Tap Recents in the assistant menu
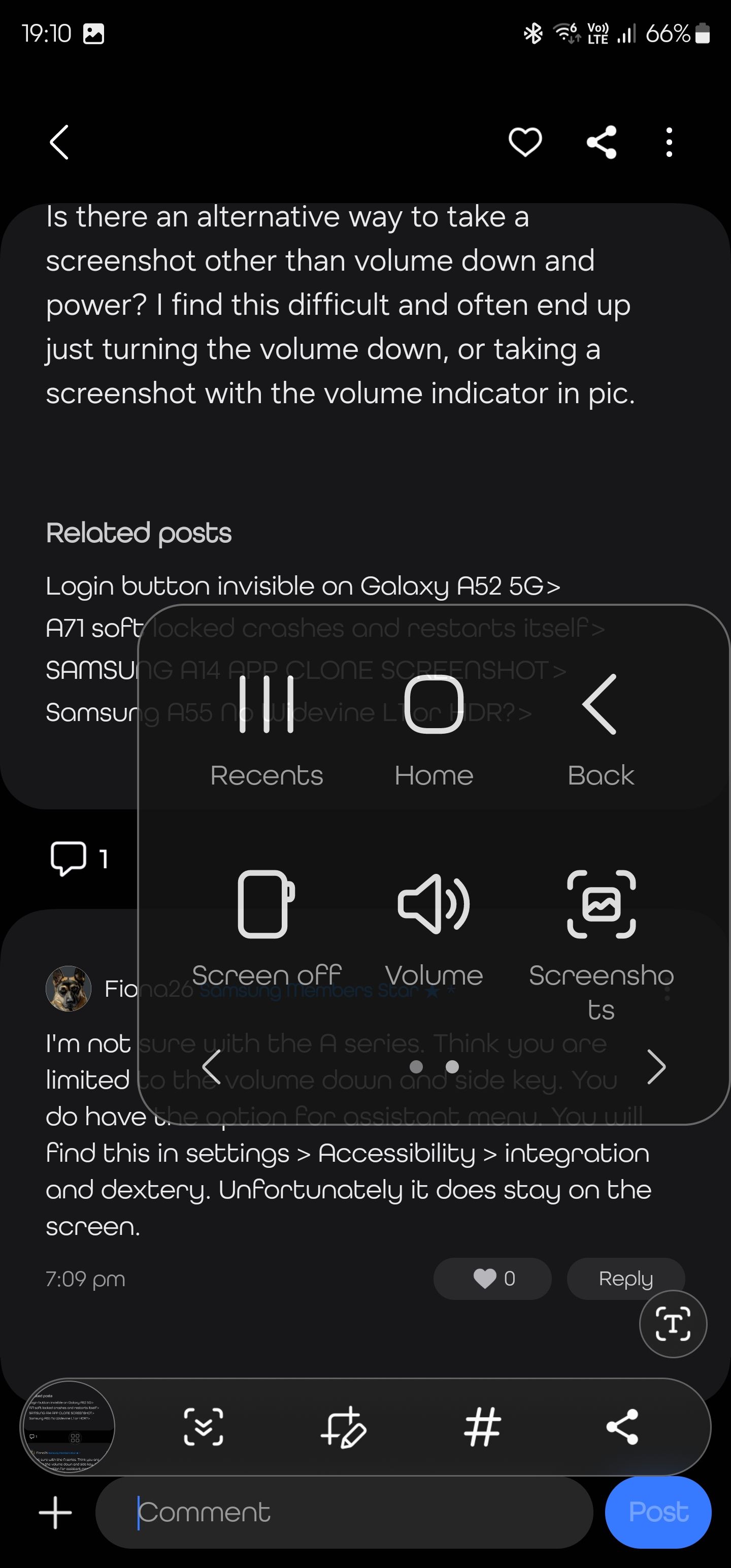 267,731
